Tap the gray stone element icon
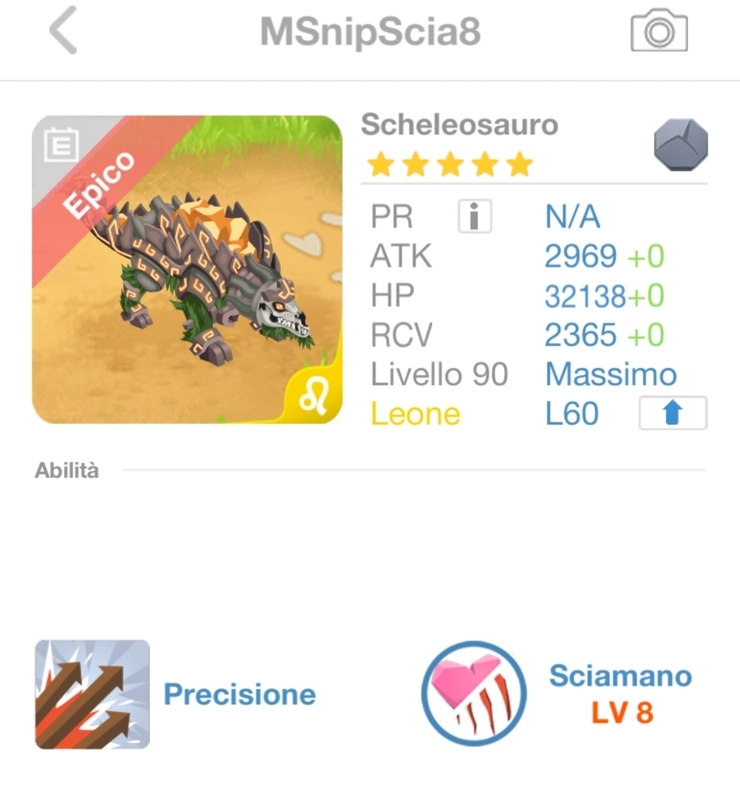 pos(681,145)
